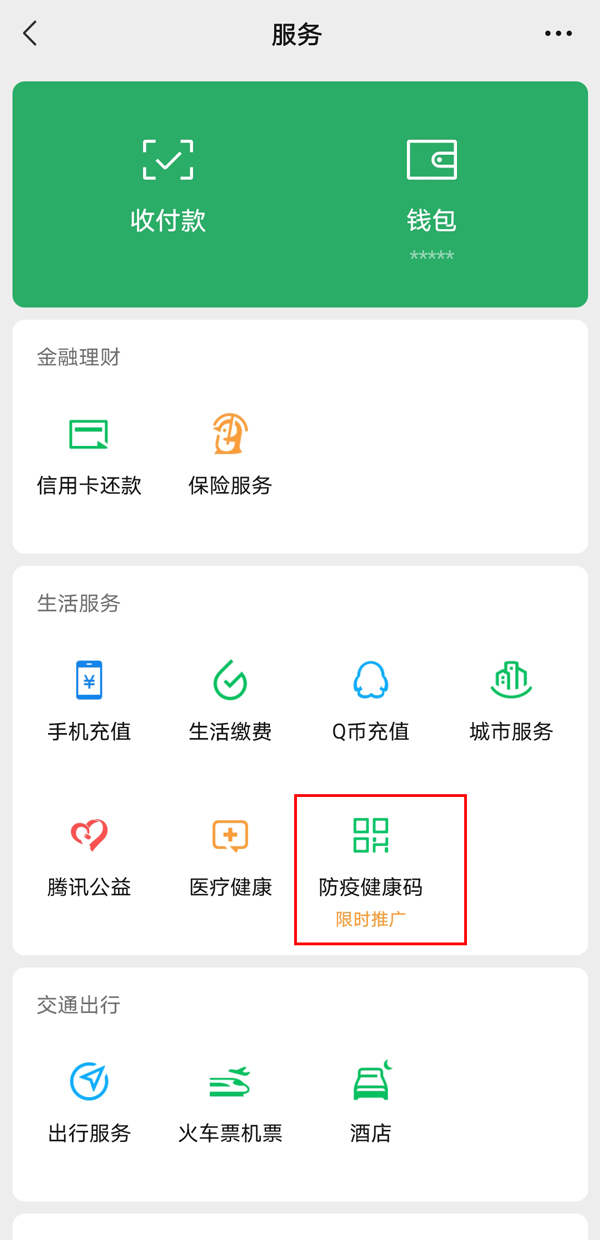Open 腾讯公益 charity
600x1240 pixels.
click(89, 856)
